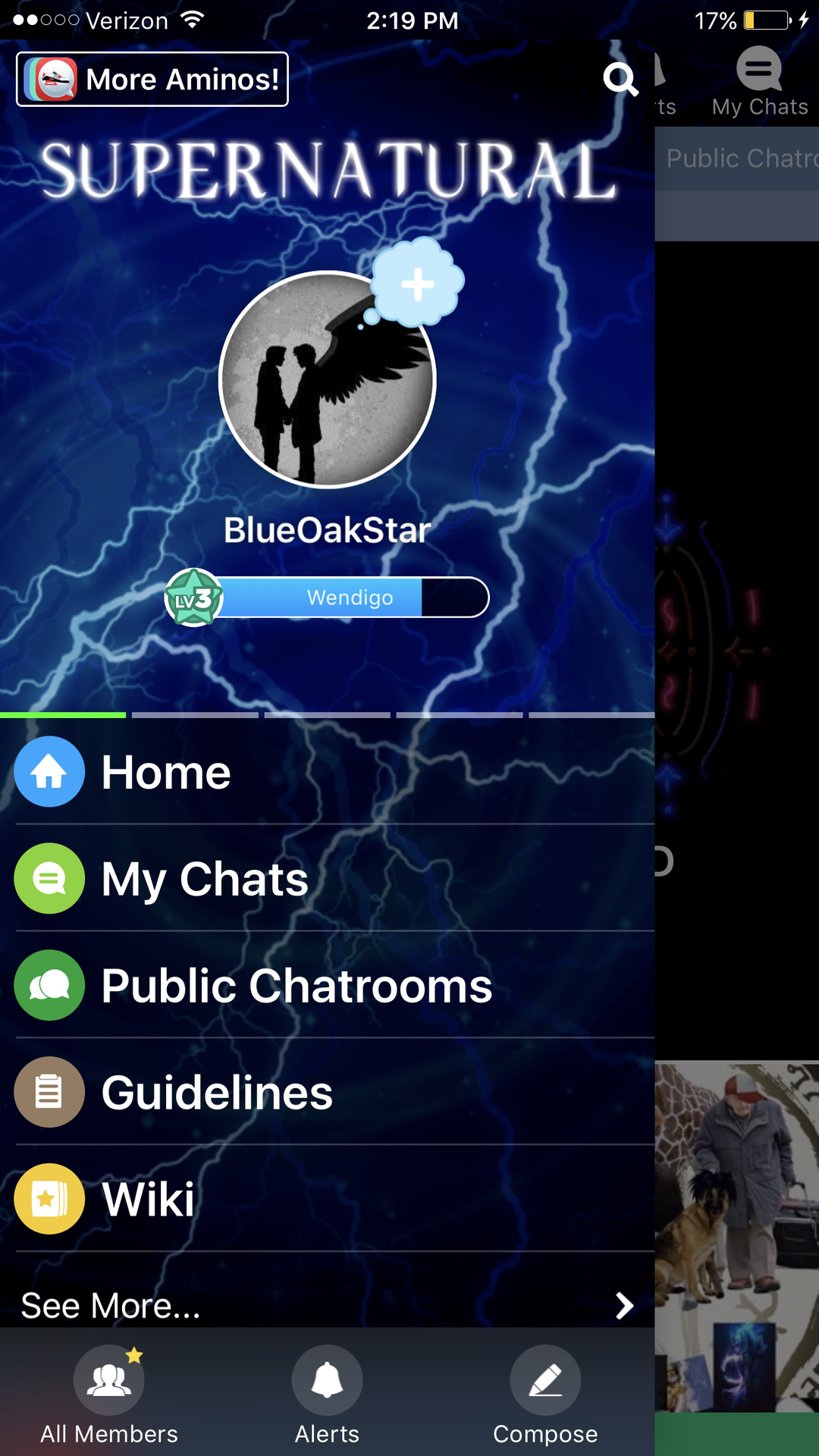Compose a new post
Viewport: 819px width, 1456px height.
(545, 1395)
